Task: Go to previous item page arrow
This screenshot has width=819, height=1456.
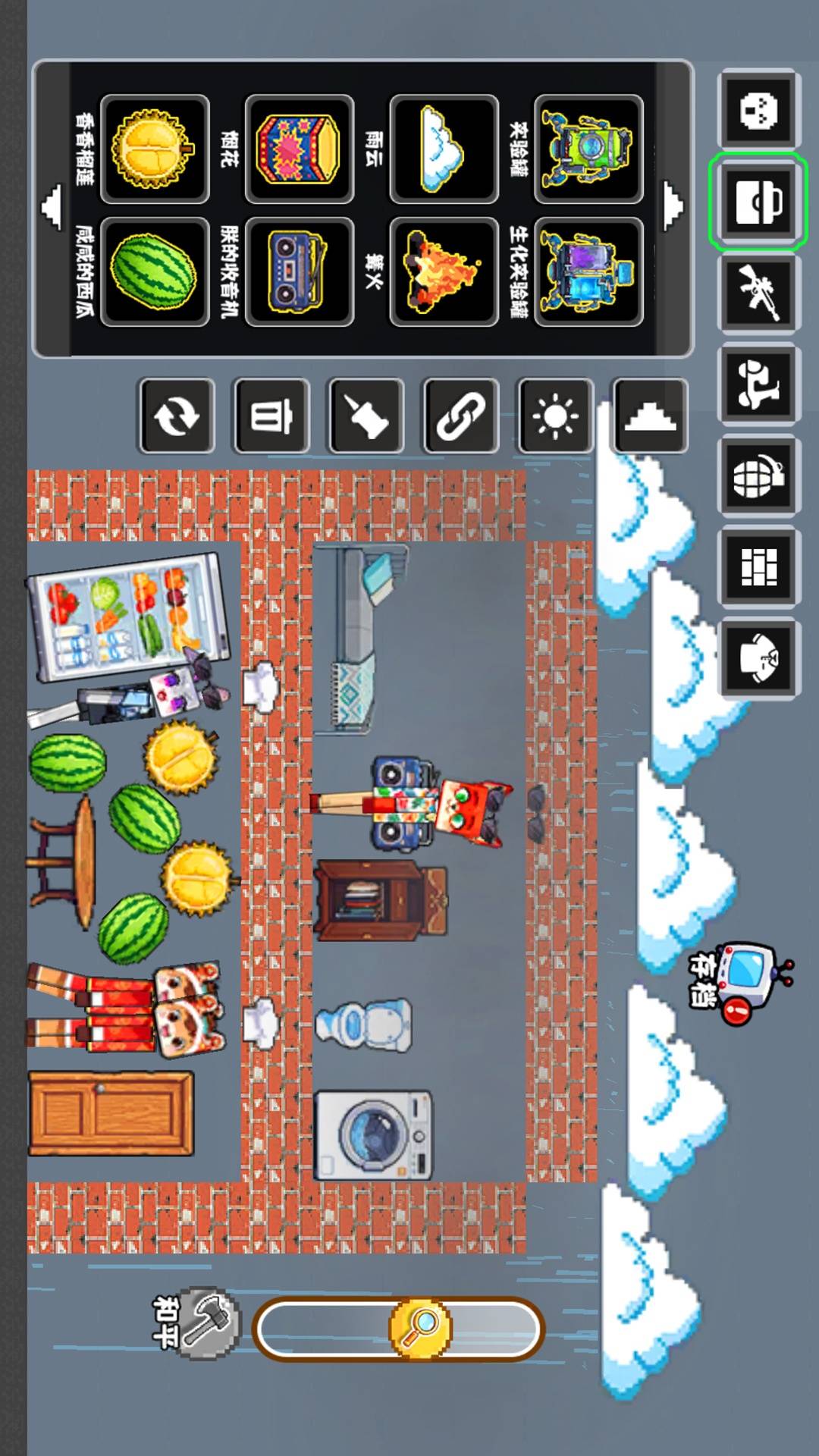Action: [x=52, y=206]
